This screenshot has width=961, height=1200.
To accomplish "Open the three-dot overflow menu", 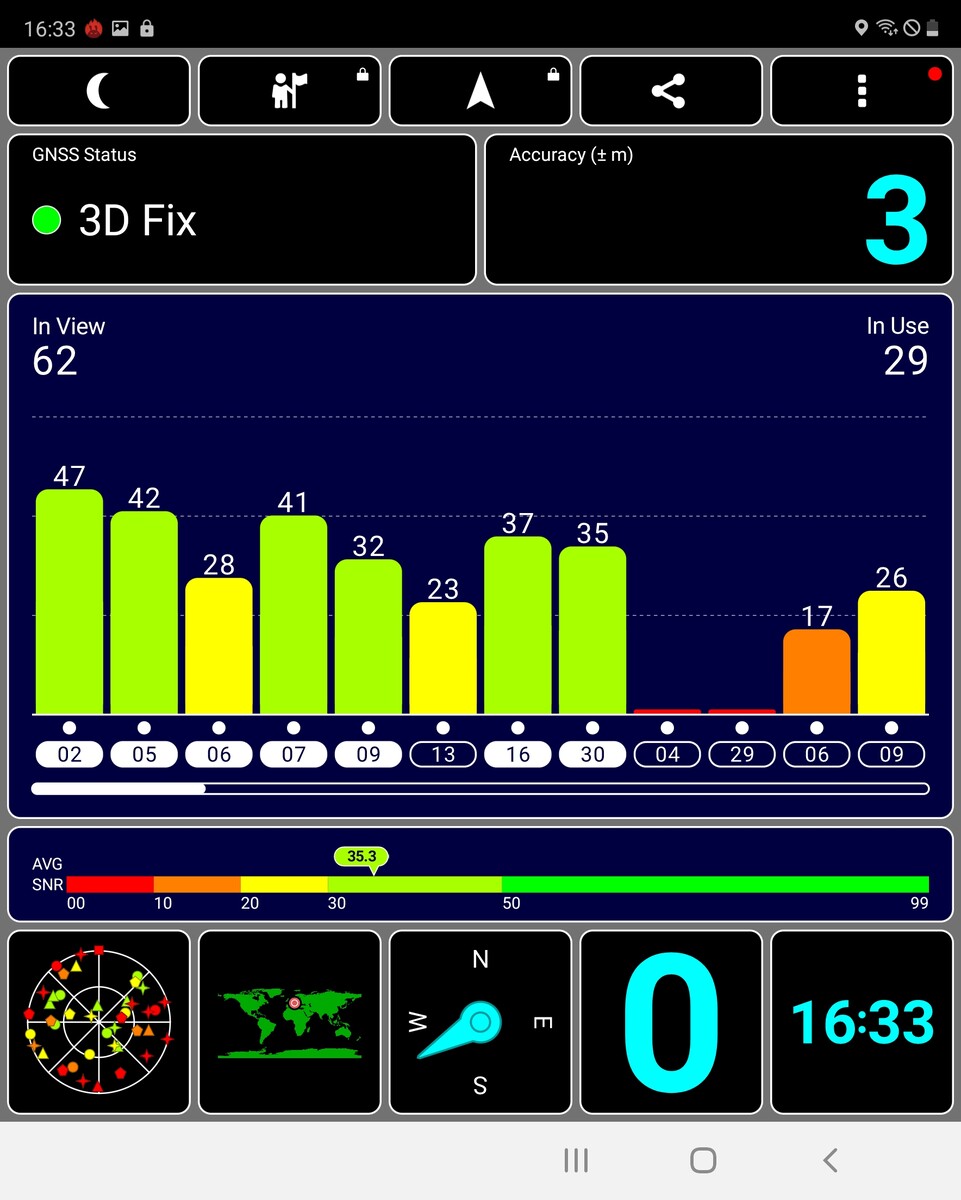I will [x=861, y=91].
